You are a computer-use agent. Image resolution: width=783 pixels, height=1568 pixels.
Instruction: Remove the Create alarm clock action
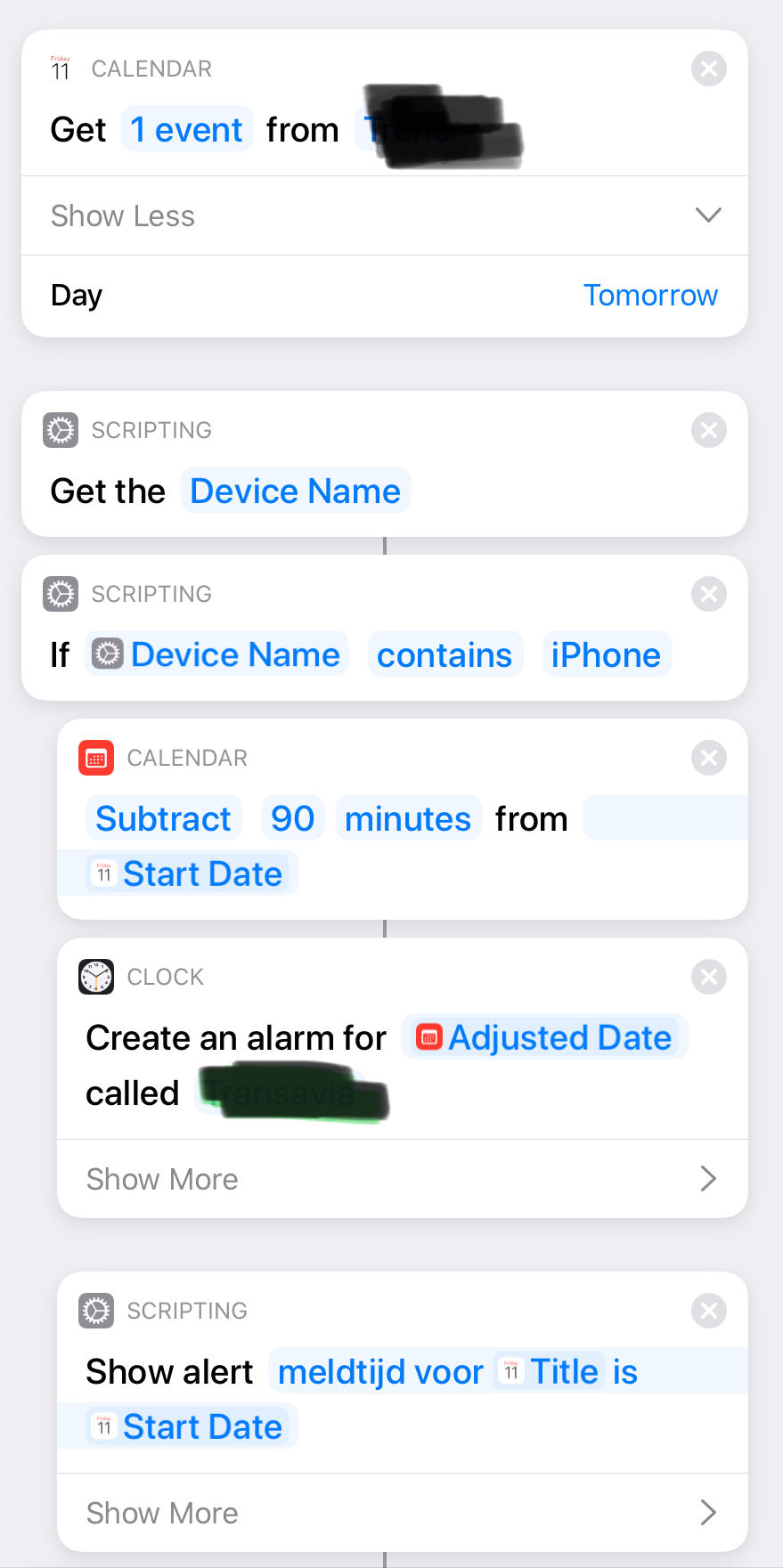(708, 977)
